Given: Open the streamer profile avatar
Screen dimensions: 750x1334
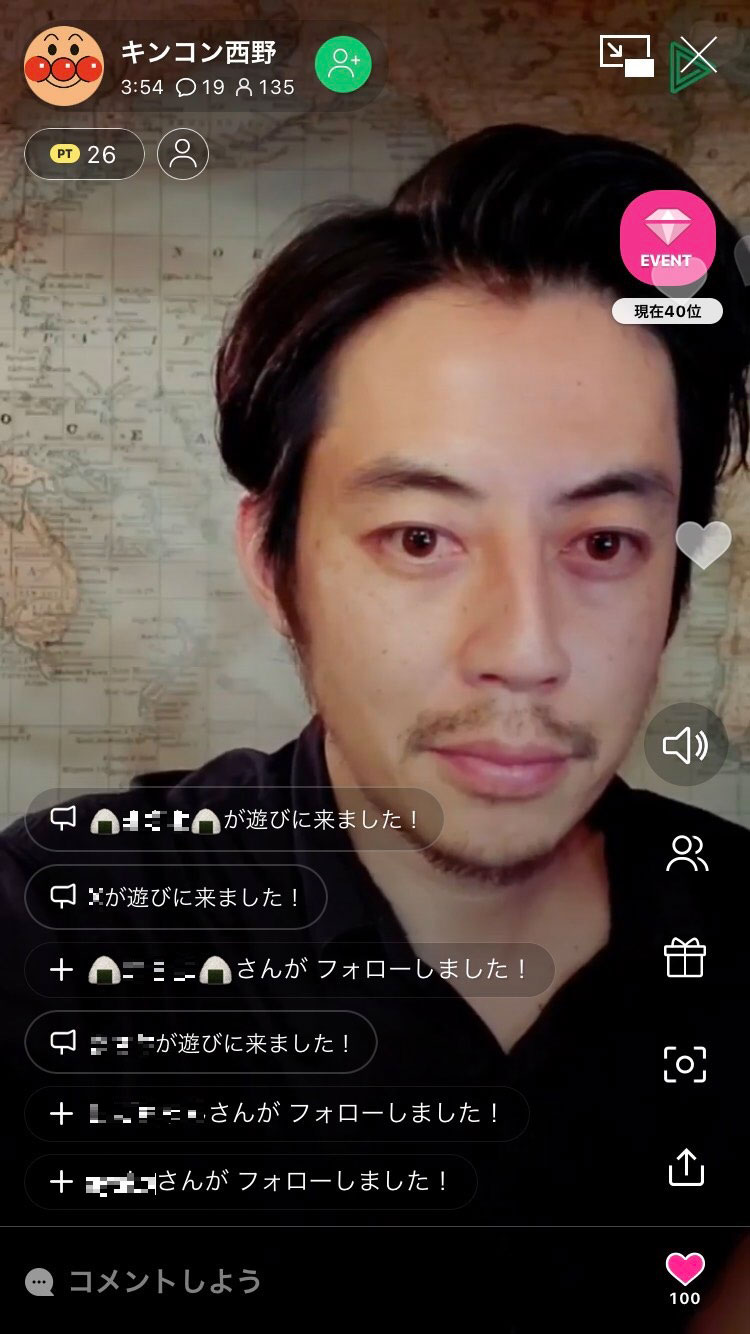Looking at the screenshot, I should coord(63,66).
